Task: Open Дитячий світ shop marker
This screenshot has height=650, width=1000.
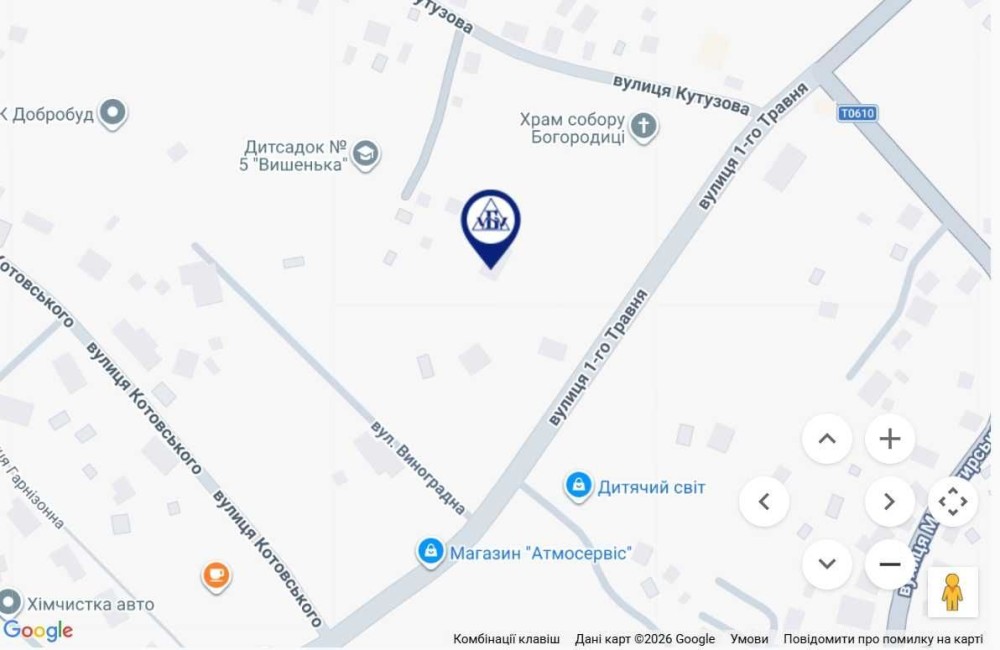Action: (577, 487)
